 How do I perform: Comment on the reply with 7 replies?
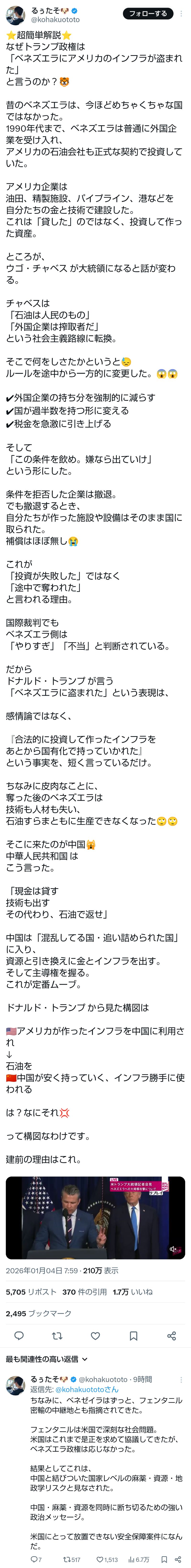[36, 1559]
